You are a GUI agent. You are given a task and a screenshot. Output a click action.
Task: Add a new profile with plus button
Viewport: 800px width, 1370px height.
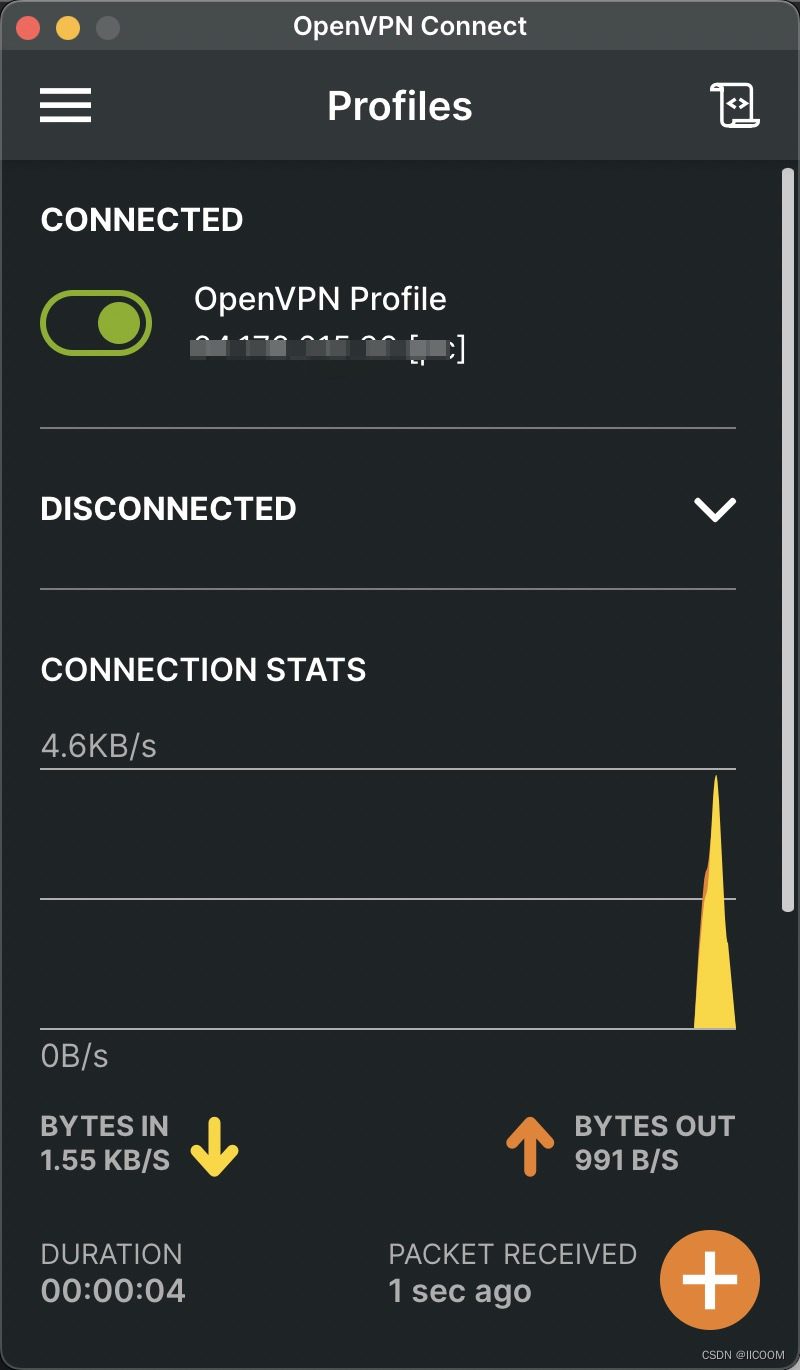710,1280
